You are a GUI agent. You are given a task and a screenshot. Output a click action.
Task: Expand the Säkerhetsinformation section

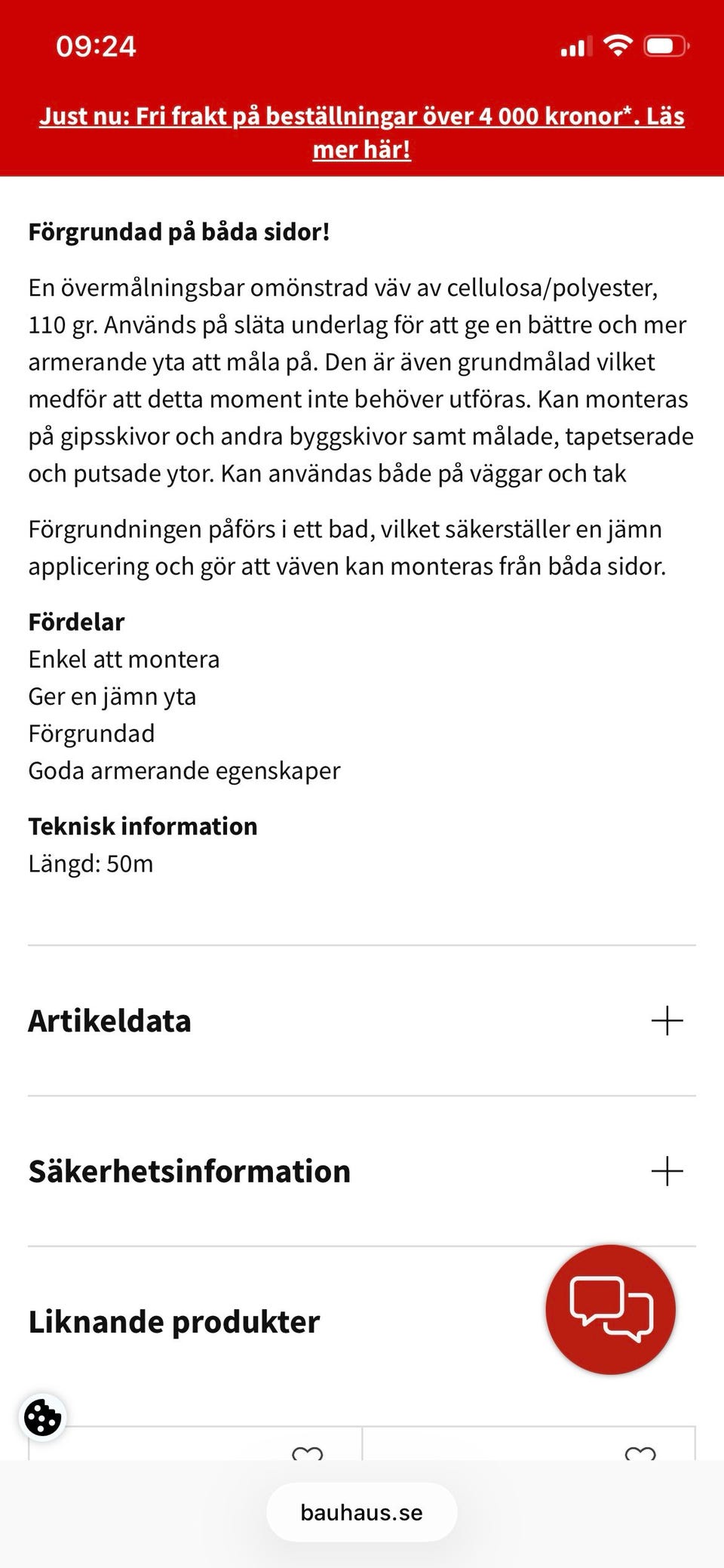[667, 1170]
